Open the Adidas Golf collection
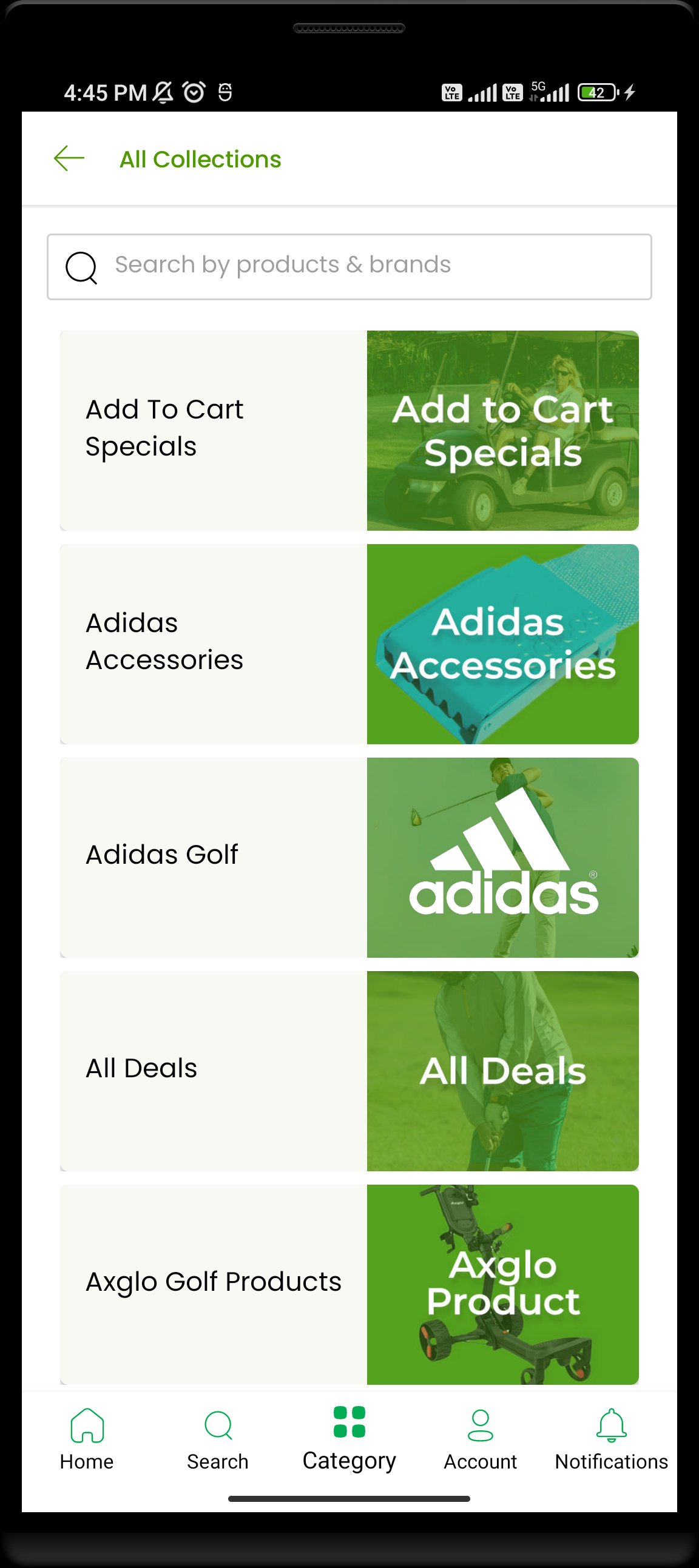Image resolution: width=699 pixels, height=1568 pixels. (349, 858)
